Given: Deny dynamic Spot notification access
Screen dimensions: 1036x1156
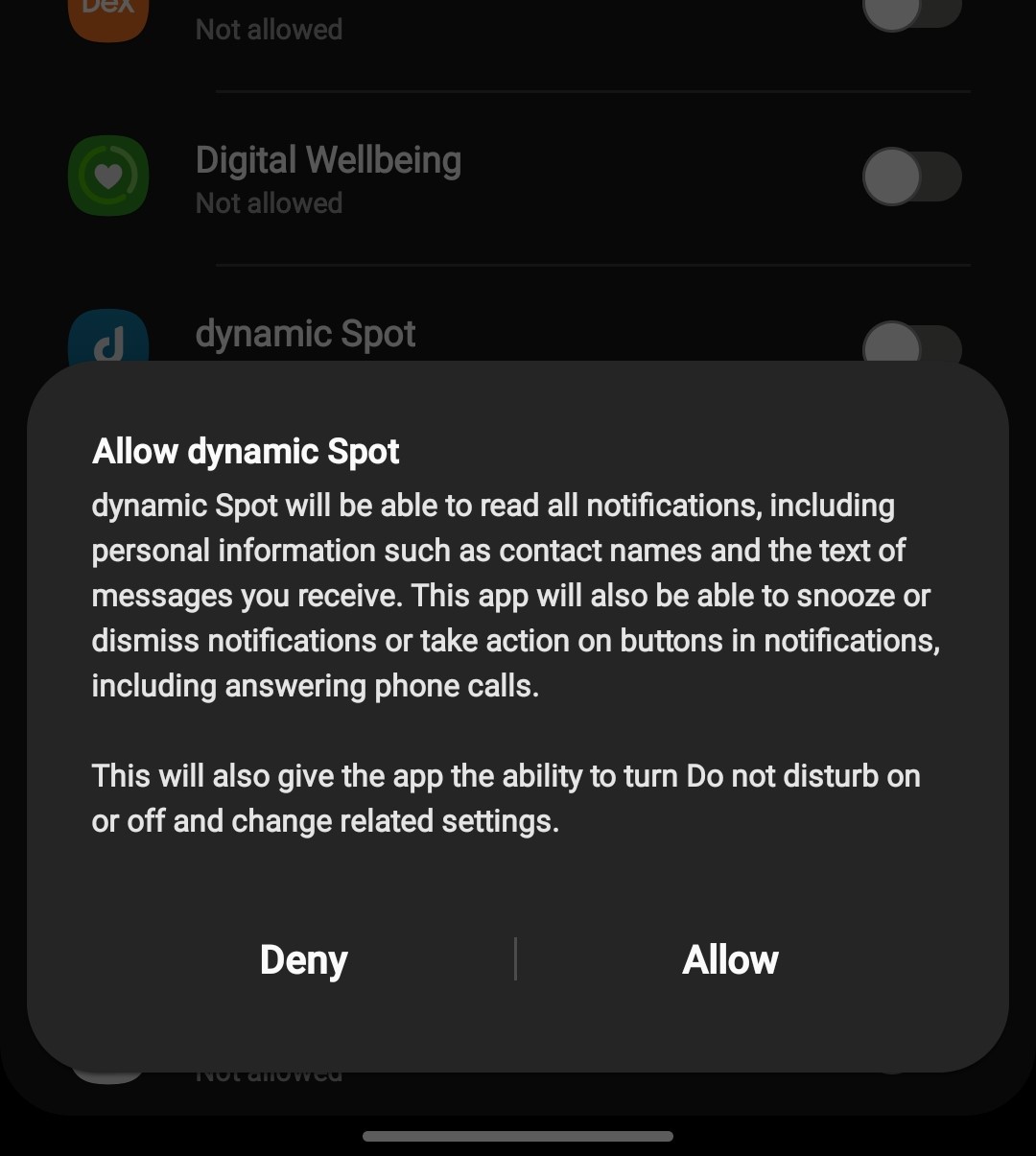Looking at the screenshot, I should coord(303,959).
